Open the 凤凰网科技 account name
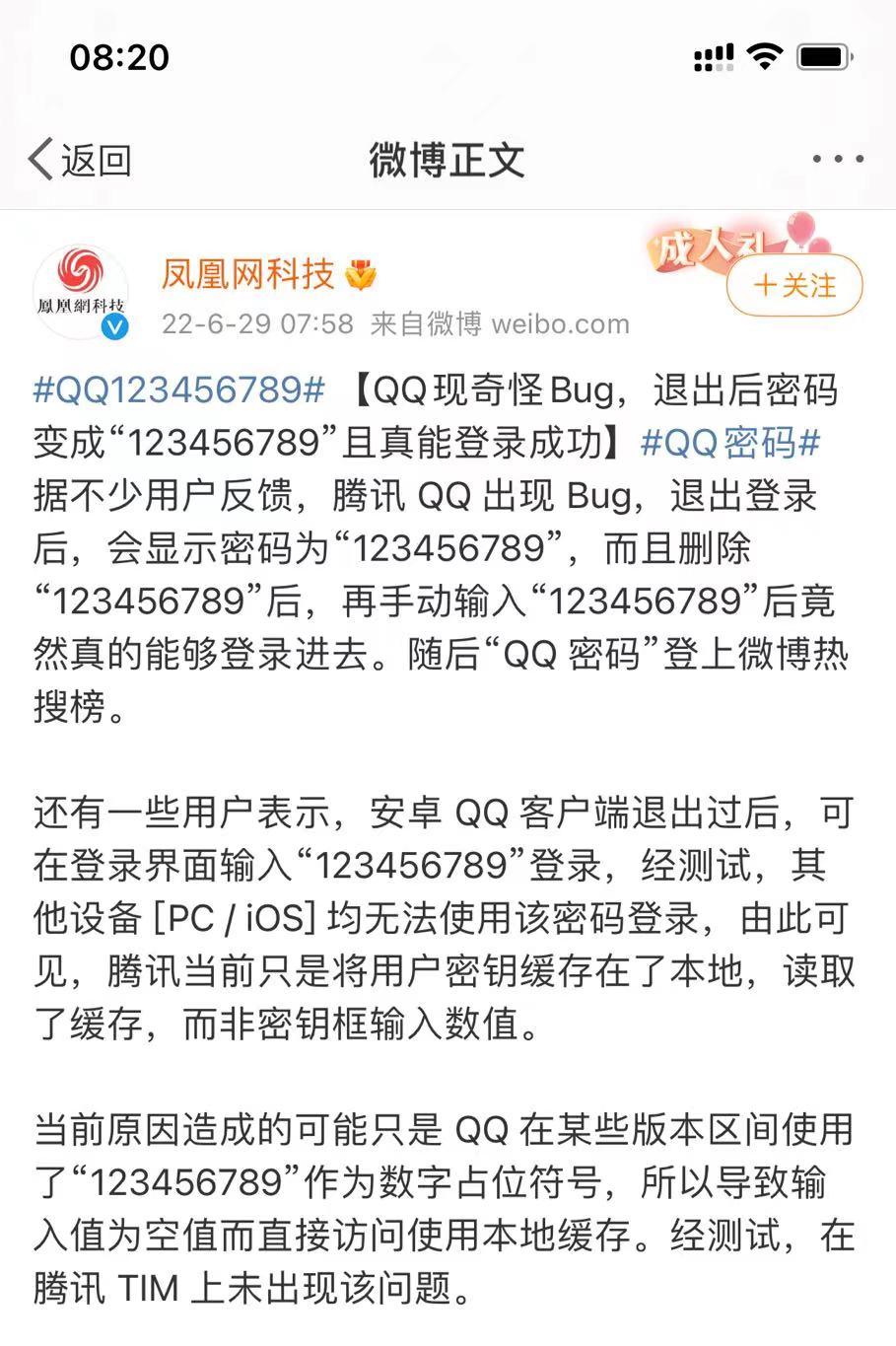Image resolution: width=896 pixels, height=1346 pixels. [248, 274]
